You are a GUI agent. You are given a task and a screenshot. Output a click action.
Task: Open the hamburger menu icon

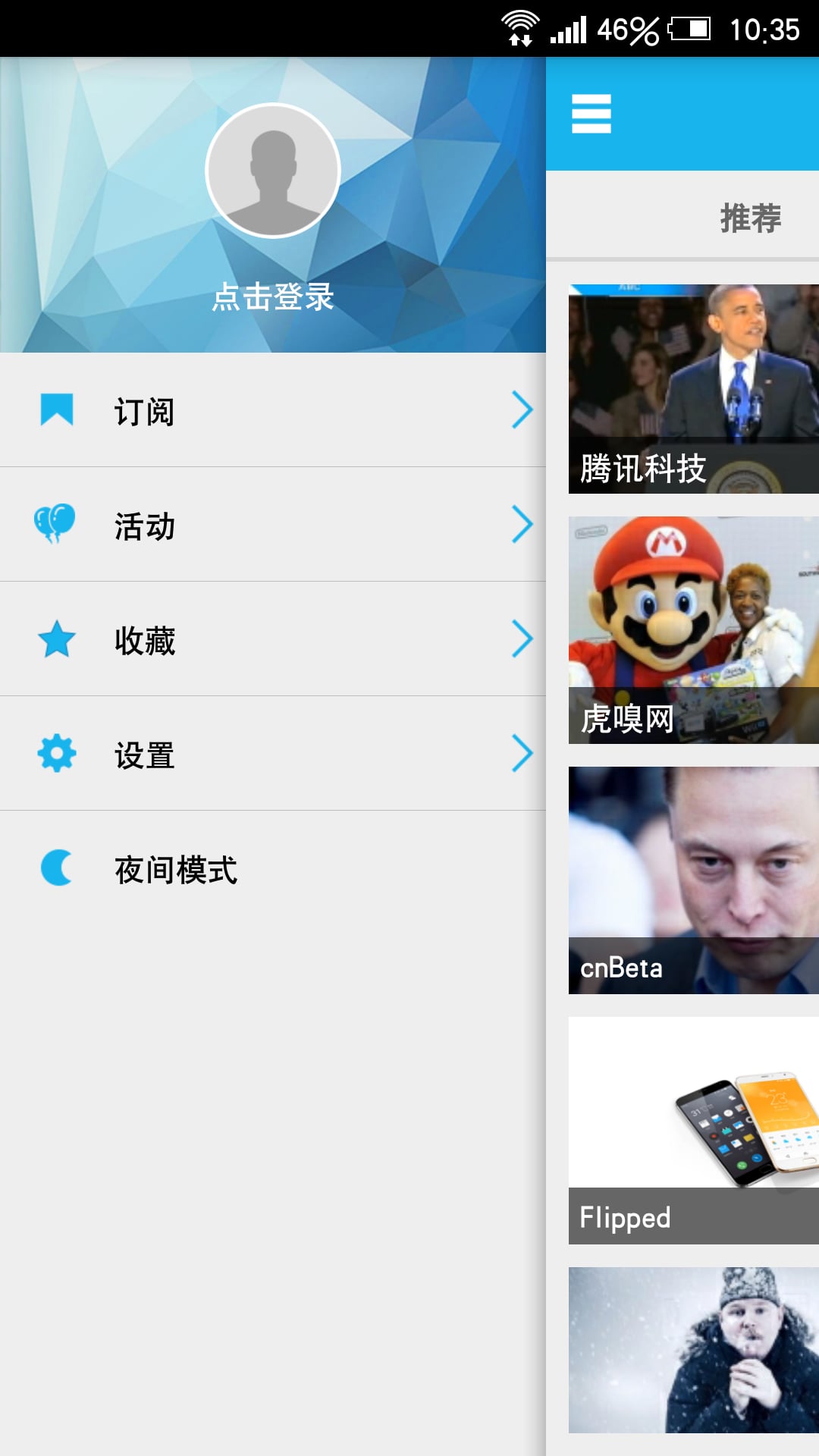591,115
